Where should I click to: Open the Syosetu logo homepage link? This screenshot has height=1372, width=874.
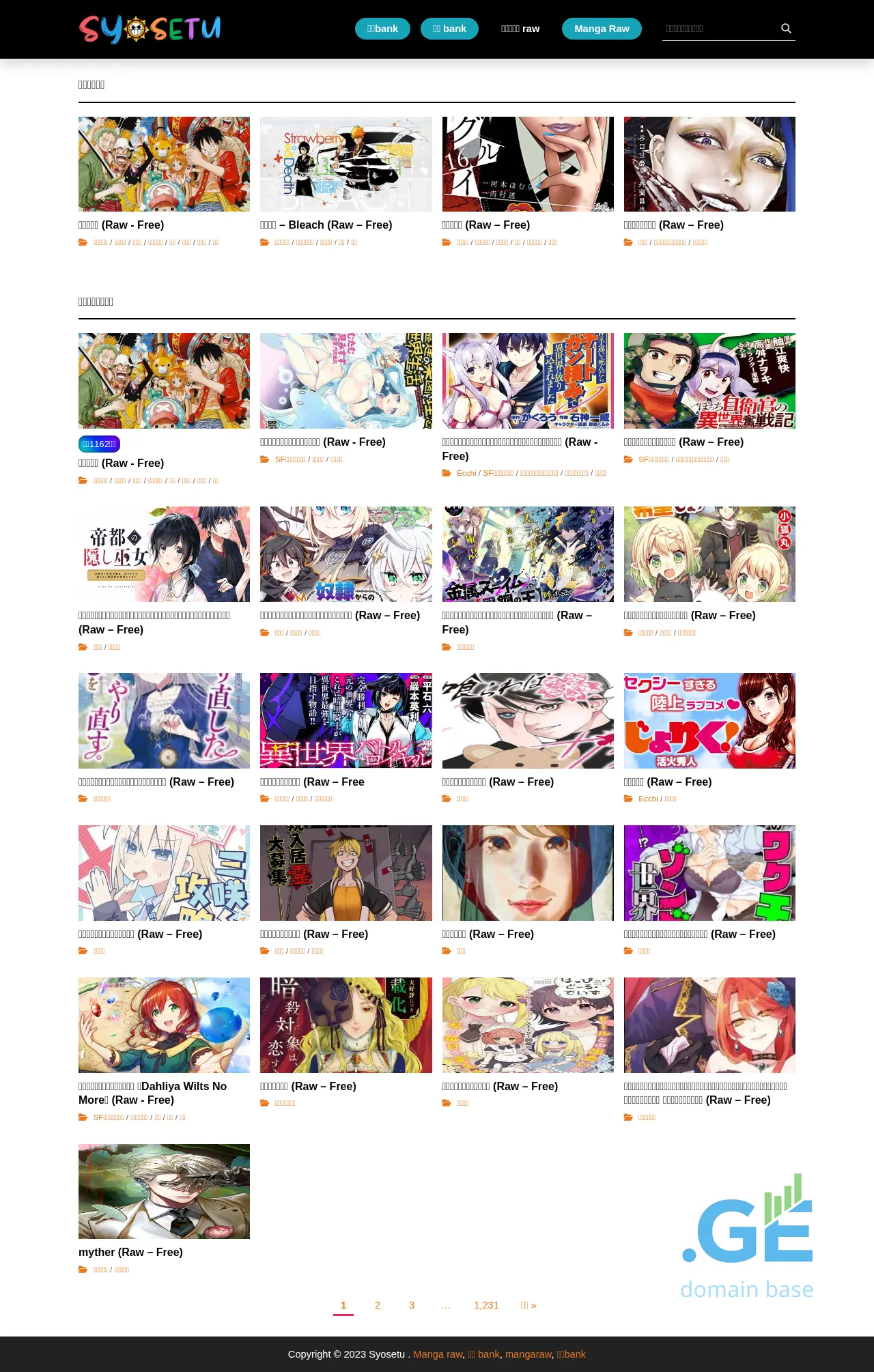click(x=150, y=29)
